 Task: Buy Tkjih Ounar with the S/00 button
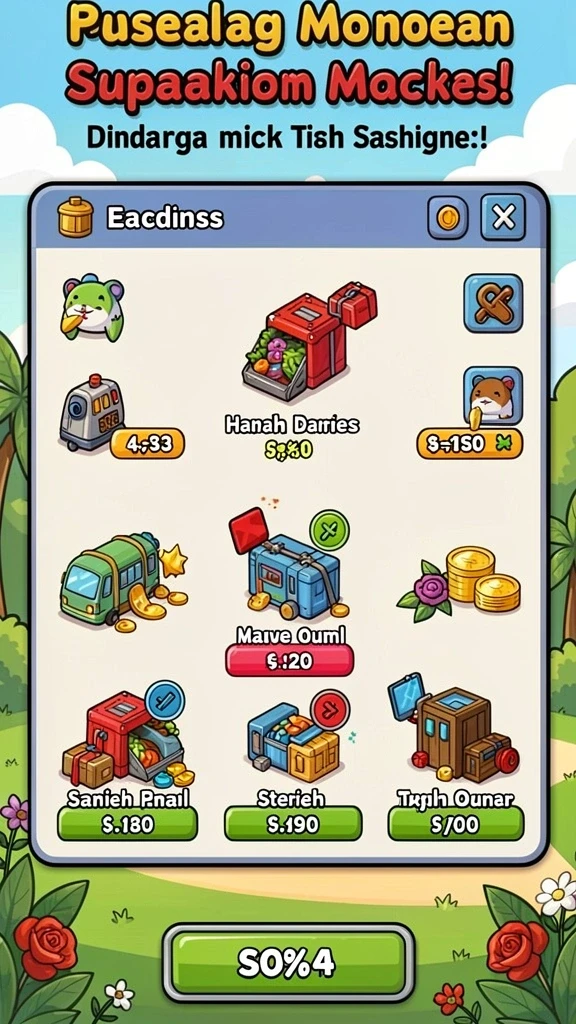(x=456, y=823)
